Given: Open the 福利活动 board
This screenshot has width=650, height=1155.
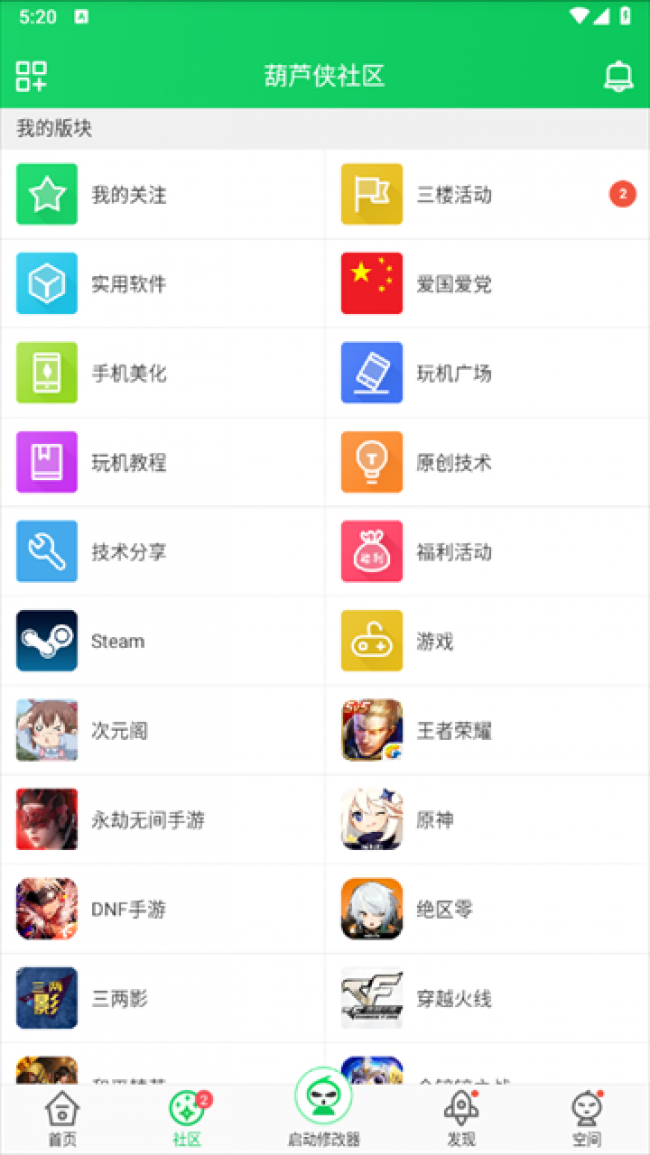Looking at the screenshot, I should click(487, 552).
